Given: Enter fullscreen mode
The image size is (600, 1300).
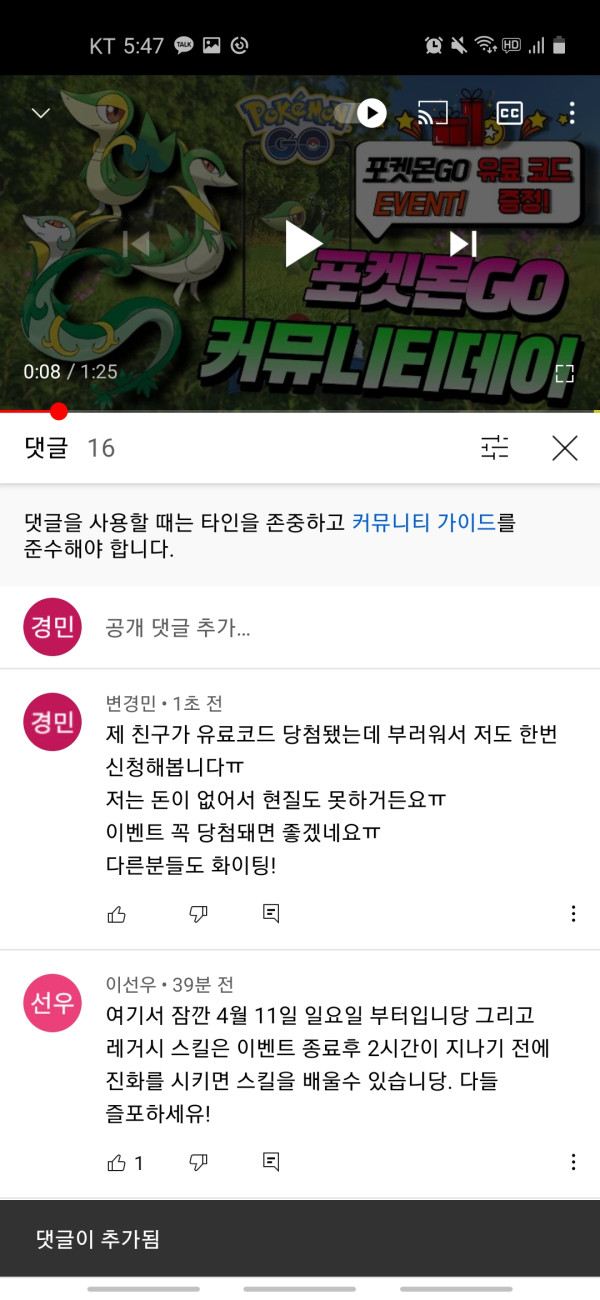Looking at the screenshot, I should (x=564, y=373).
